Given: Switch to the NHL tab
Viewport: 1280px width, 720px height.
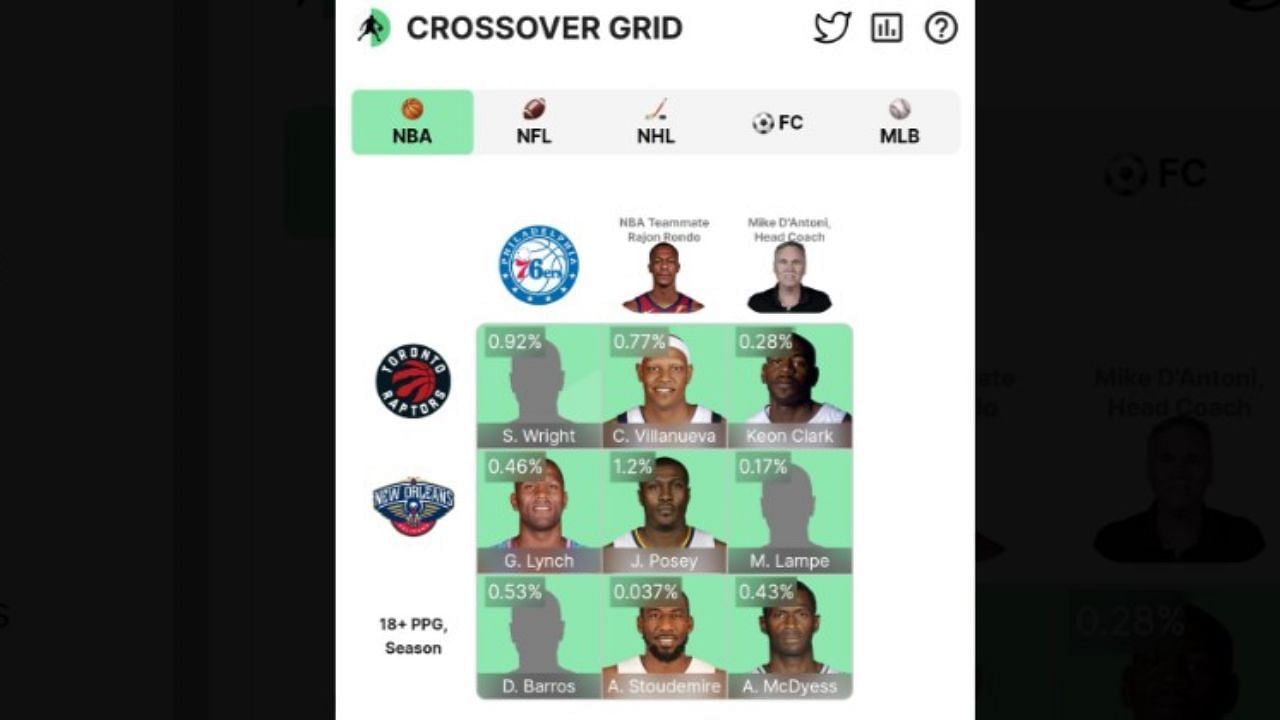Looking at the screenshot, I should pos(656,122).
